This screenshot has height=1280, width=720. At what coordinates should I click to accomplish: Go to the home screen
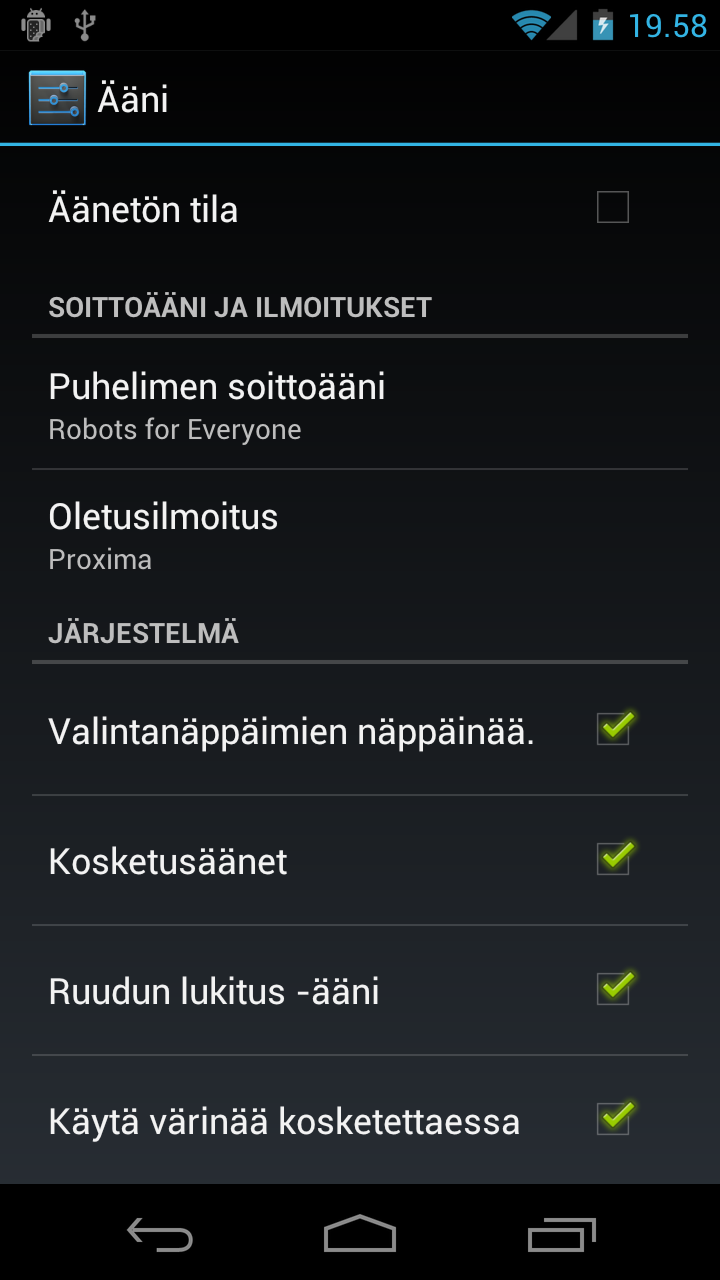coord(360,1234)
